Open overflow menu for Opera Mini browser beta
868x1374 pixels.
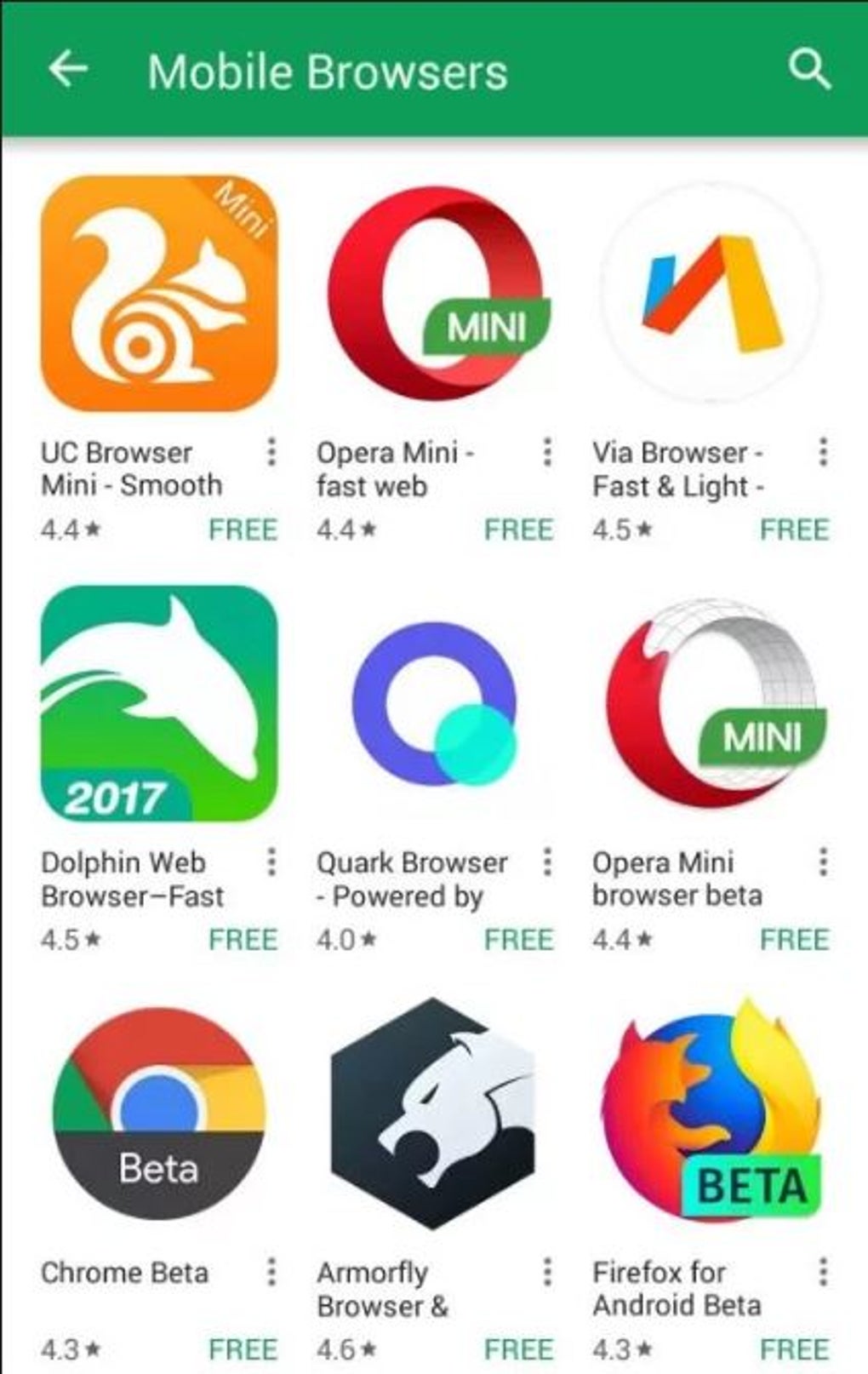[x=823, y=862]
